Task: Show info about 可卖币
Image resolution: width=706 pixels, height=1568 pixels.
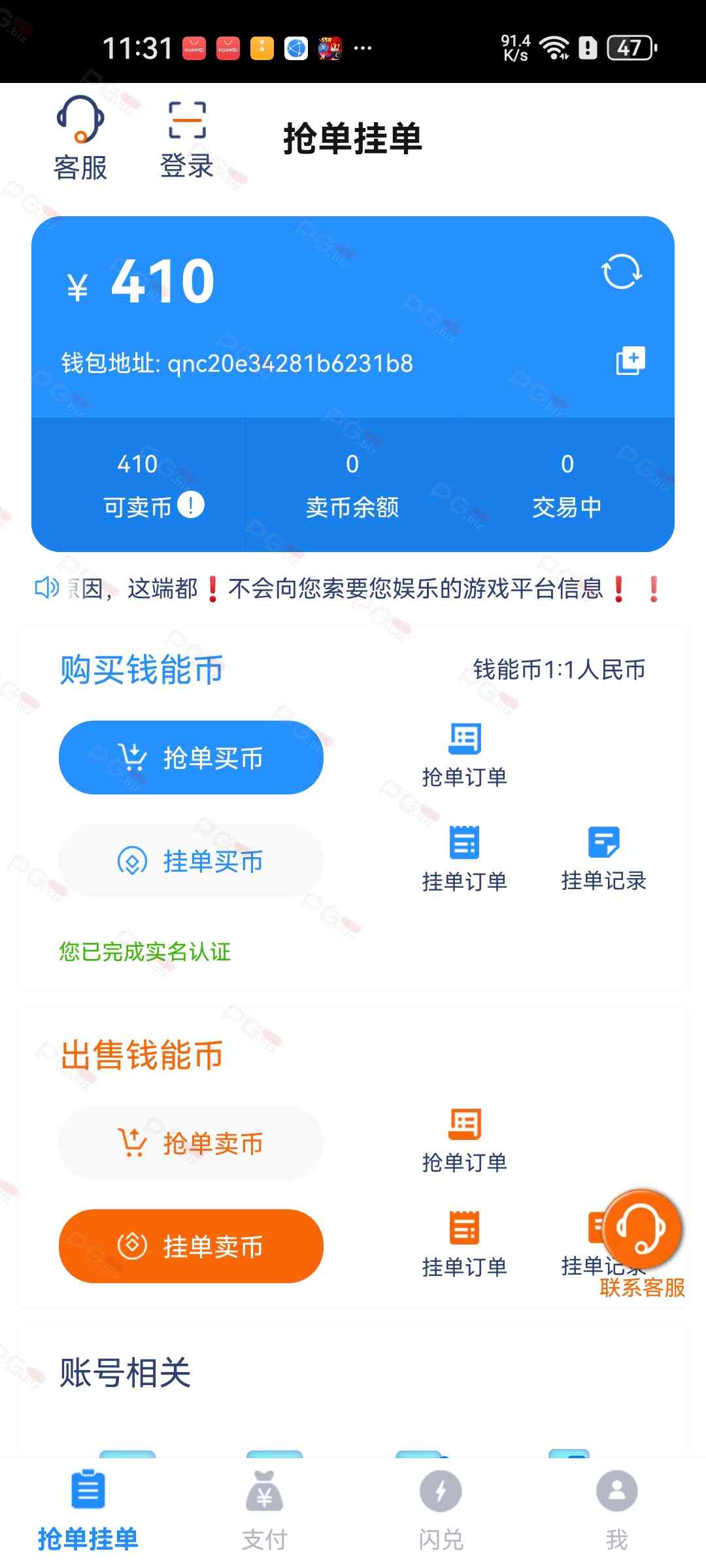Action: (191, 505)
